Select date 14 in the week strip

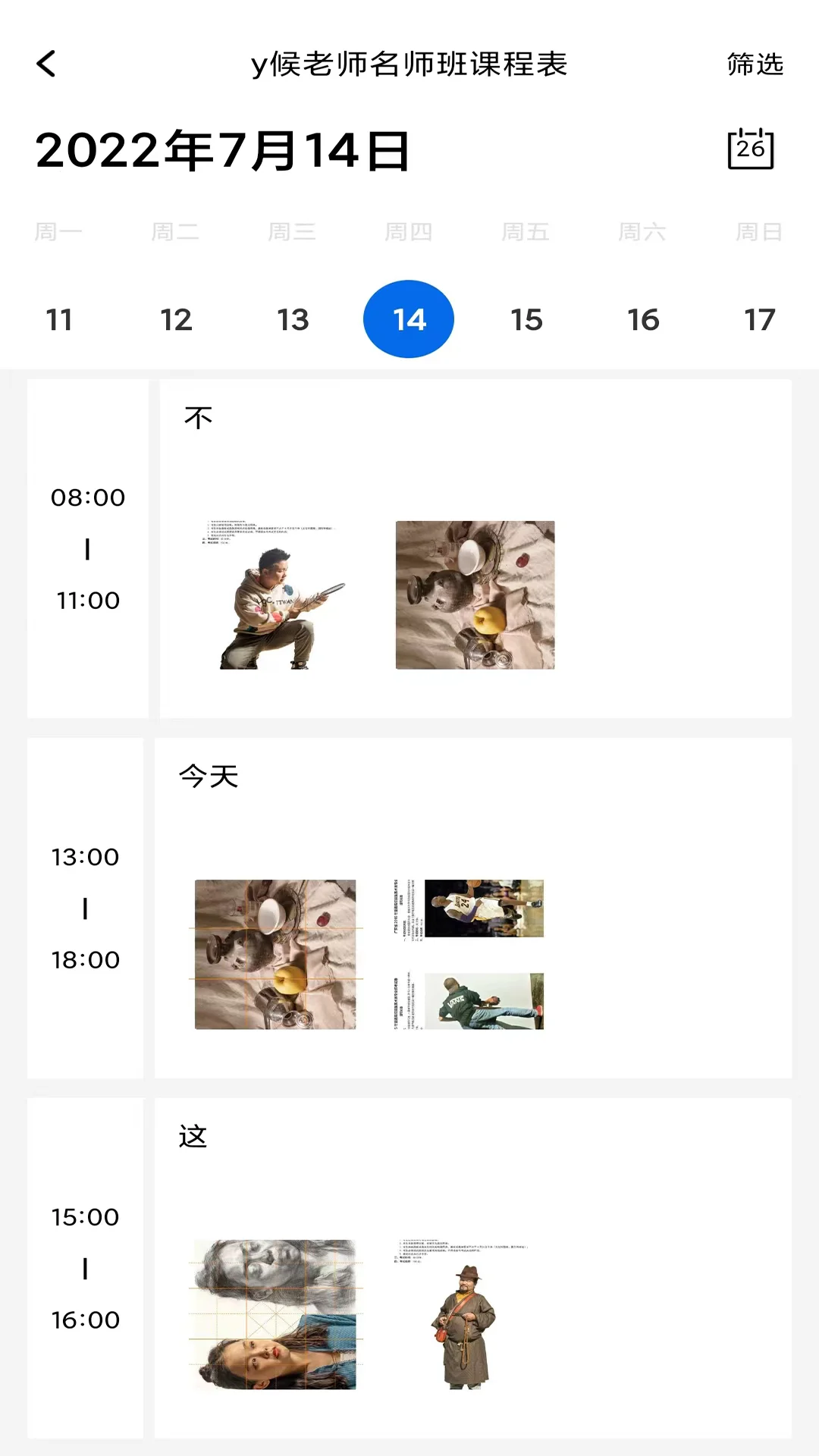[x=409, y=318]
